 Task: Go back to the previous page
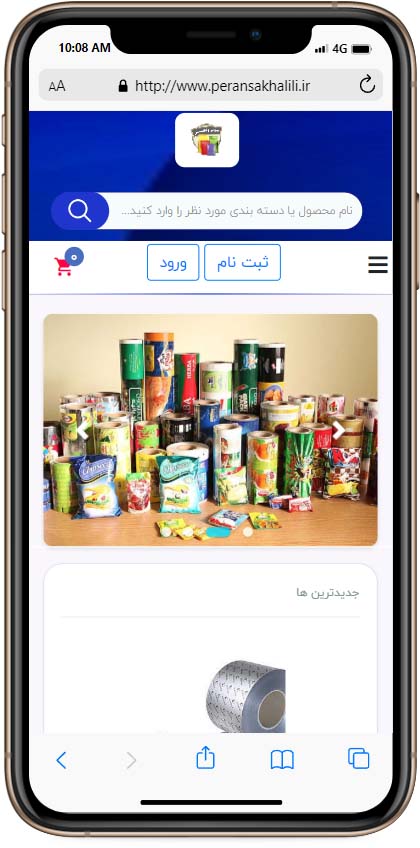tap(61, 760)
